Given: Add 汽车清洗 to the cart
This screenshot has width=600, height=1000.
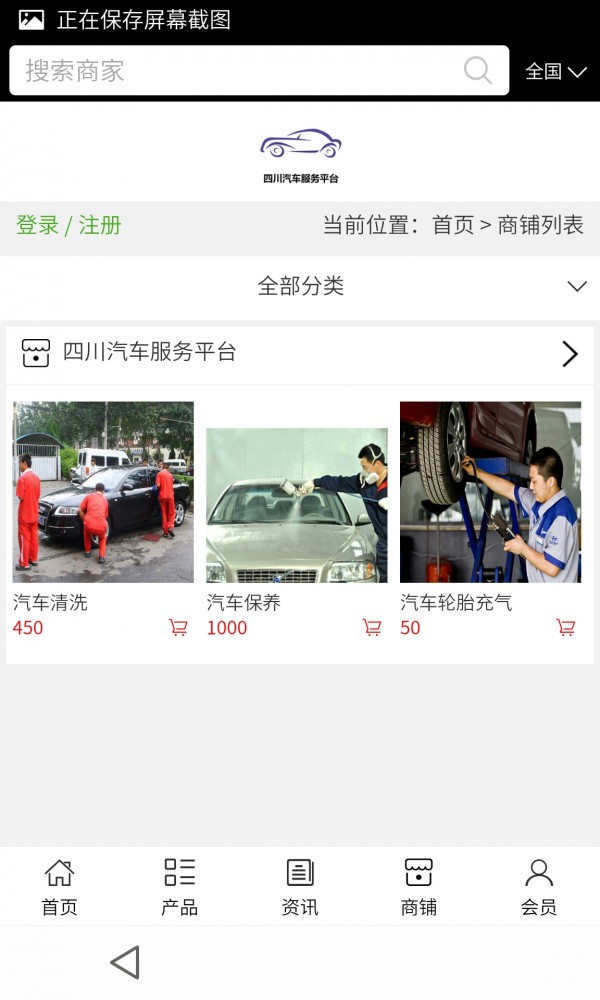Looking at the screenshot, I should (x=178, y=628).
